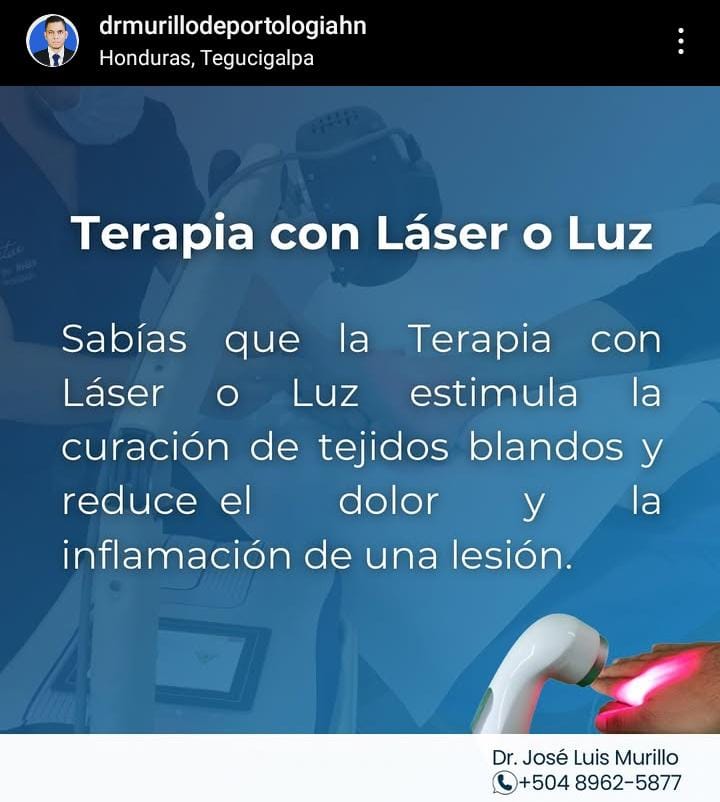720x802 pixels.
Task: Open the Honduras, Tegucigalpa location tag
Action: (x=207, y=58)
